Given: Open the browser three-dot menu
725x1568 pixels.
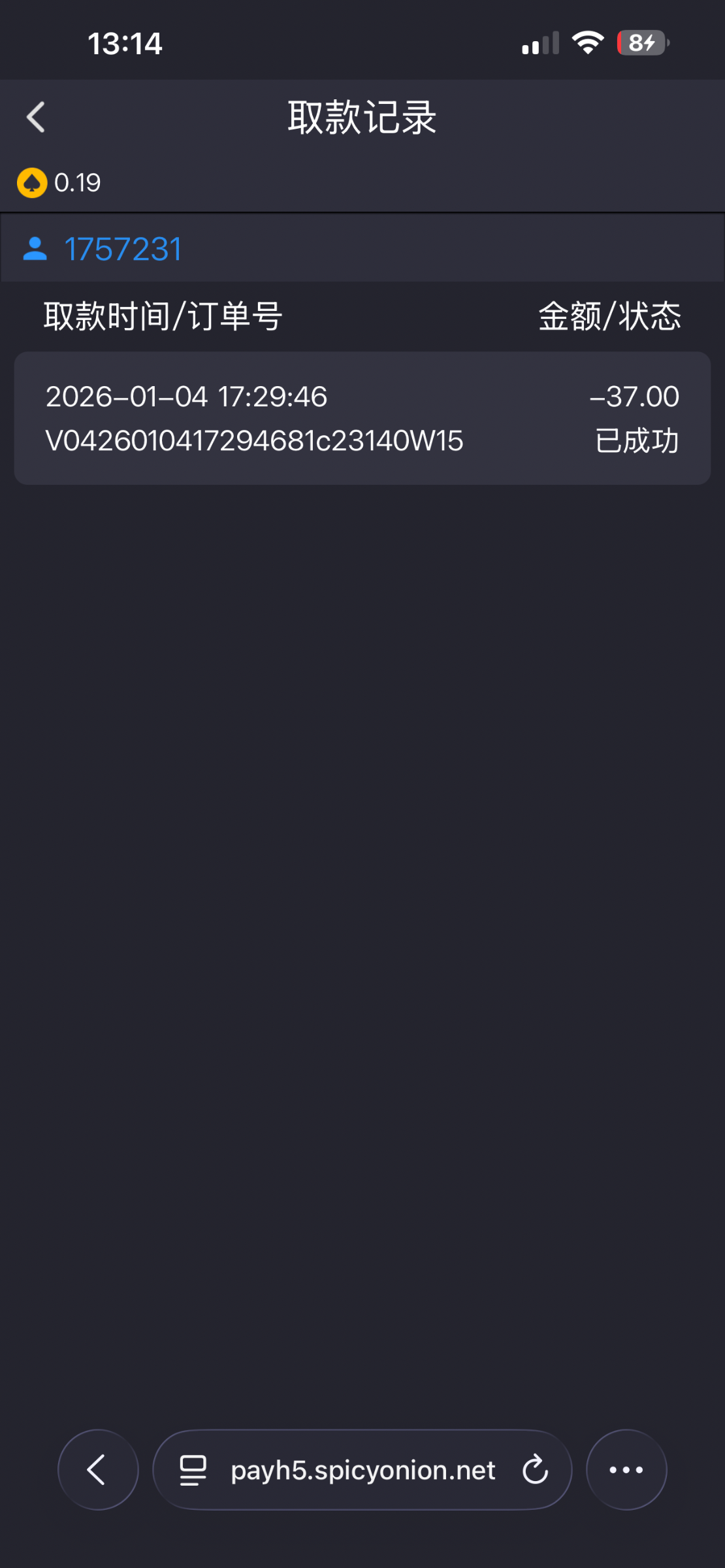Looking at the screenshot, I should [x=626, y=1470].
